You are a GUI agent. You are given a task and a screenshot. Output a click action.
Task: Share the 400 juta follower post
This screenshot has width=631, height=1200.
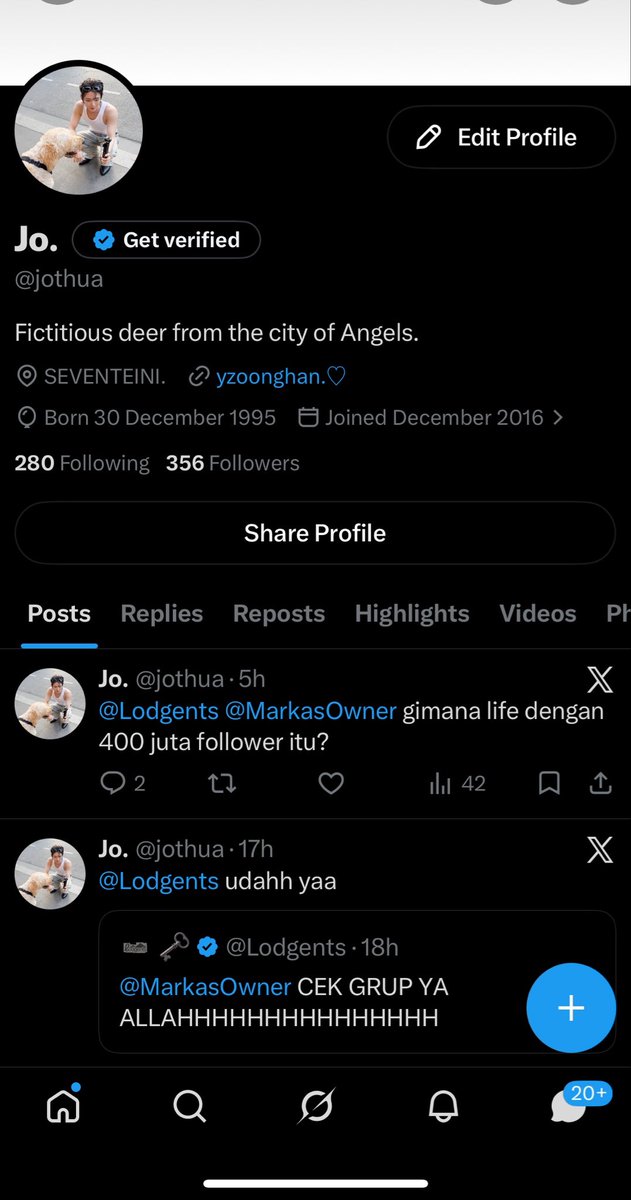click(x=600, y=784)
